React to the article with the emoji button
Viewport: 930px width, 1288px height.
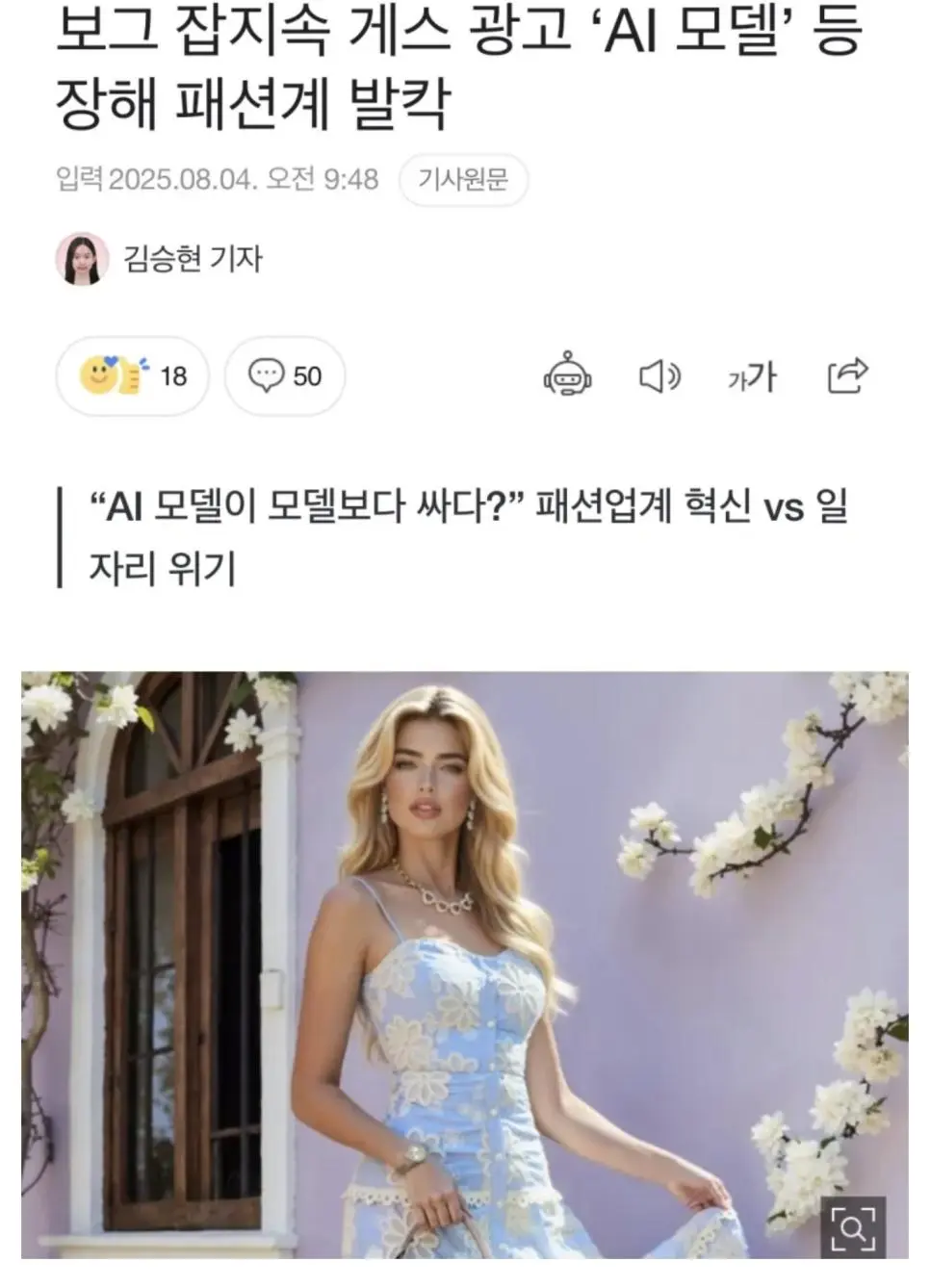pyautogui.click(x=132, y=375)
